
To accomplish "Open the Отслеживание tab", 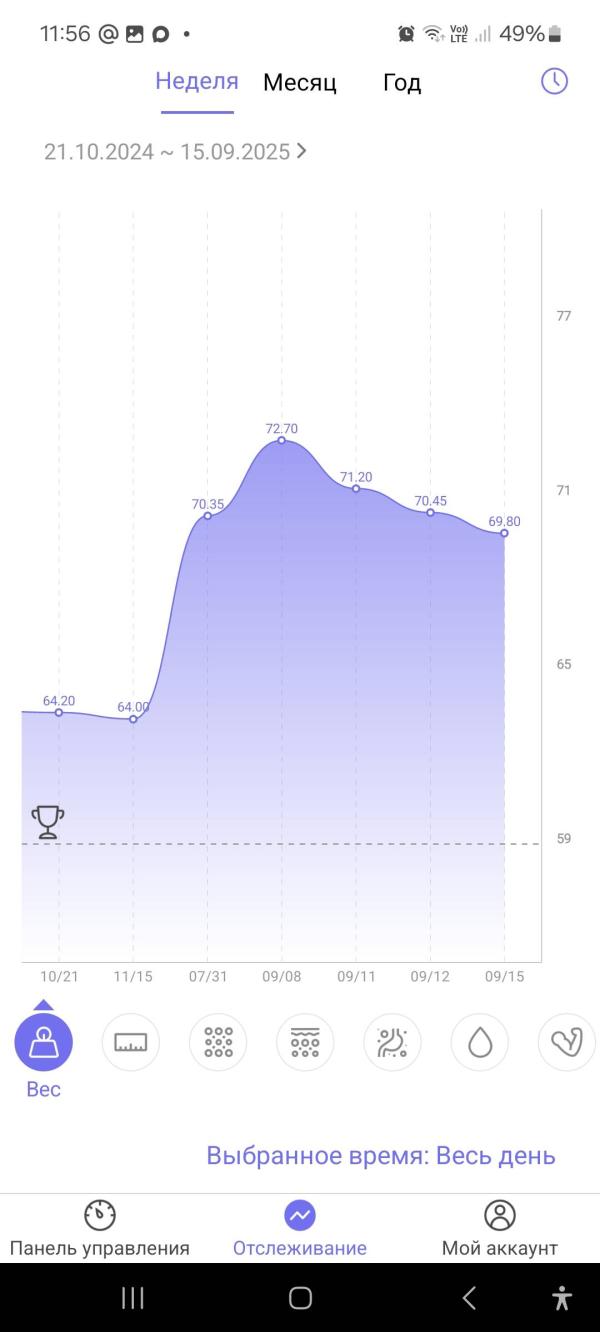I will pos(300,1228).
